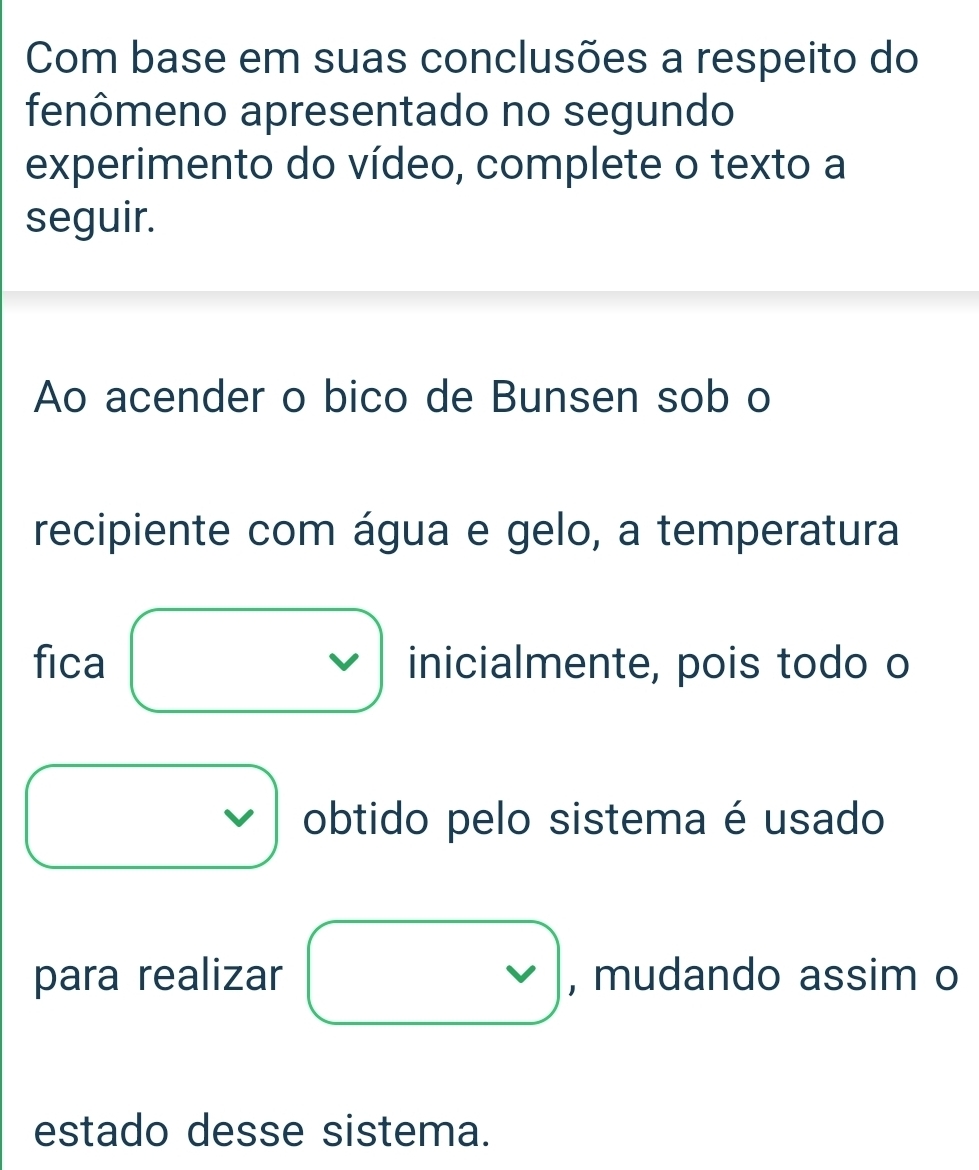Open the dropdown after the word "fica"
The height and width of the screenshot is (1170, 979).
pos(258,661)
